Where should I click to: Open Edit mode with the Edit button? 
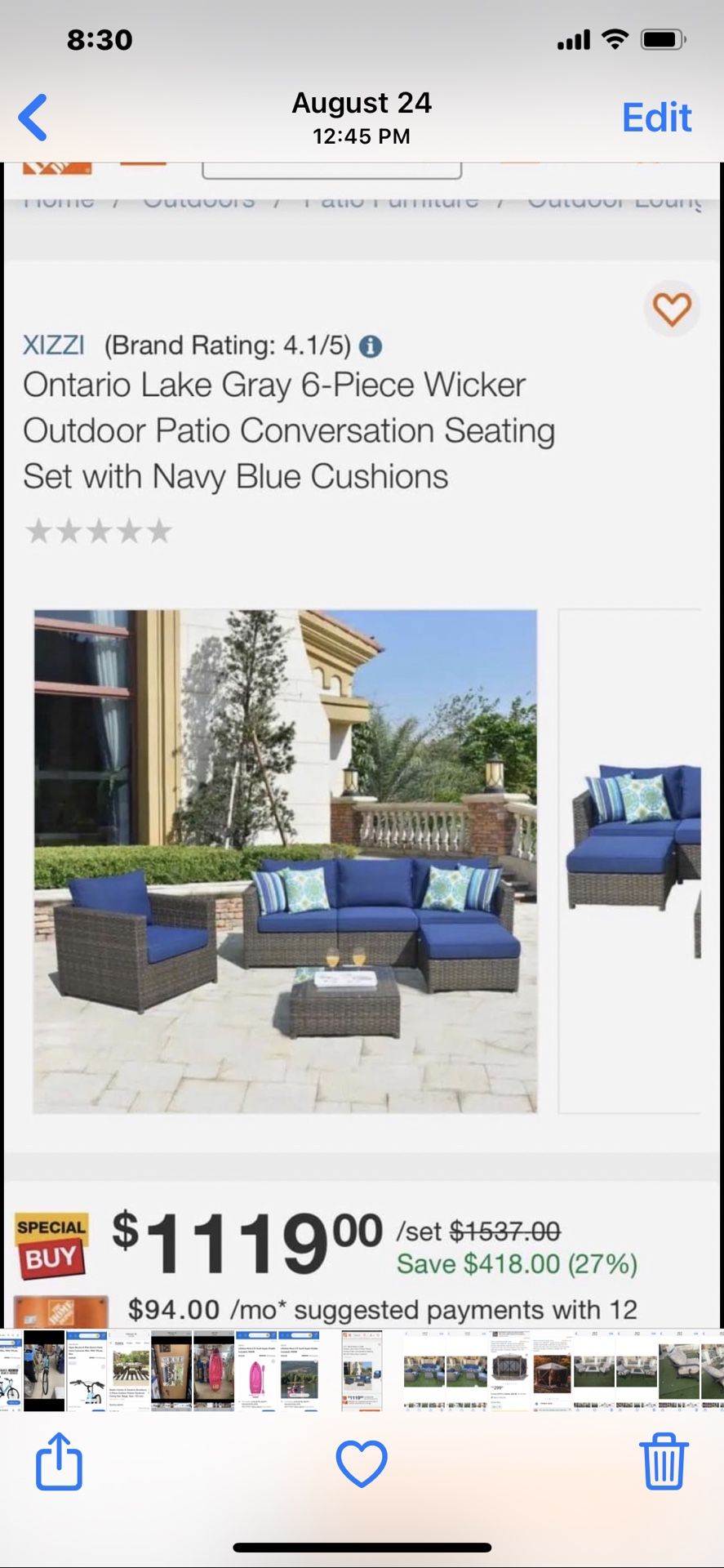click(x=655, y=117)
